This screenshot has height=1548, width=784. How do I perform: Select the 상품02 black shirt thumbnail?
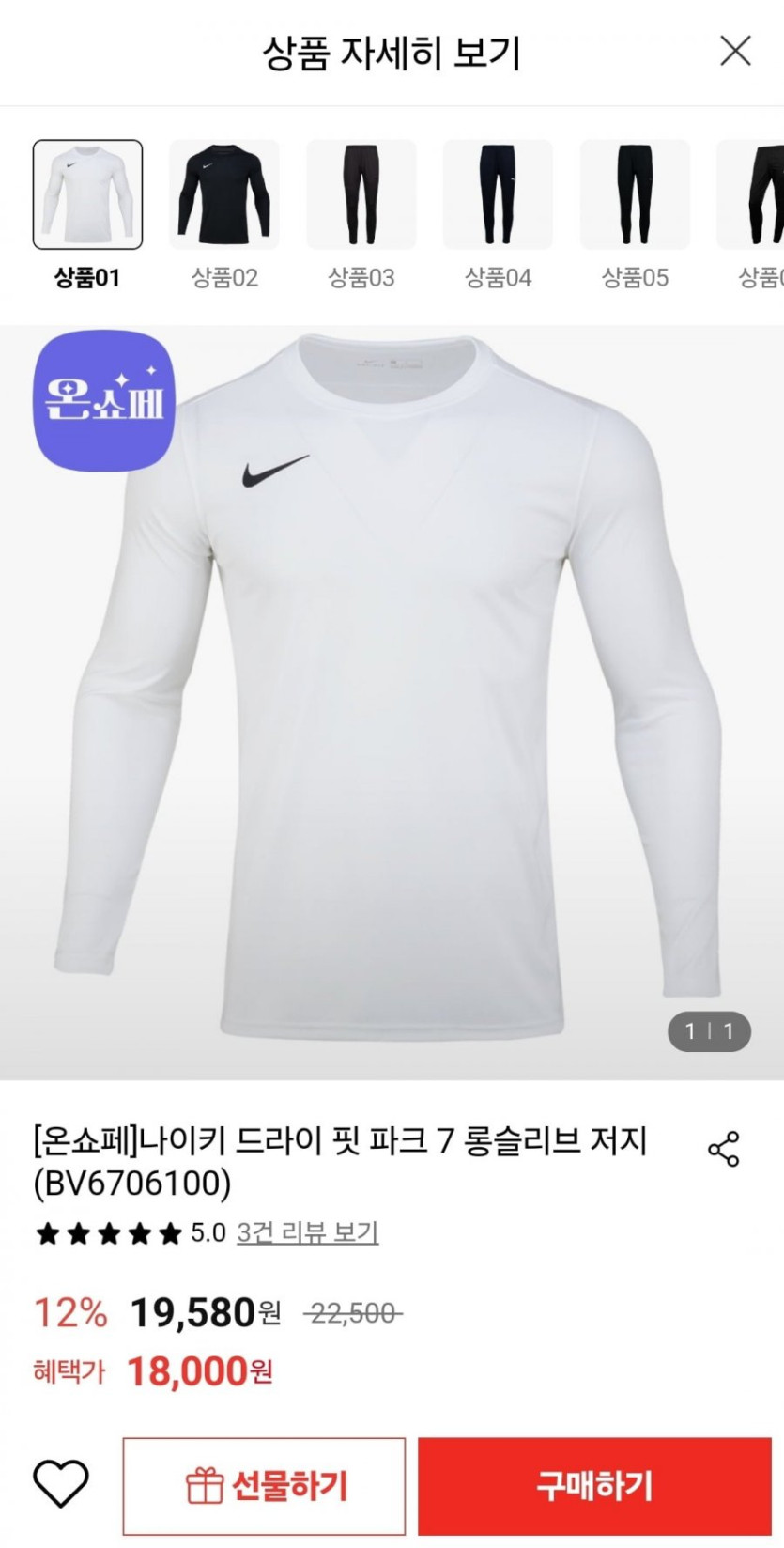pos(224,194)
